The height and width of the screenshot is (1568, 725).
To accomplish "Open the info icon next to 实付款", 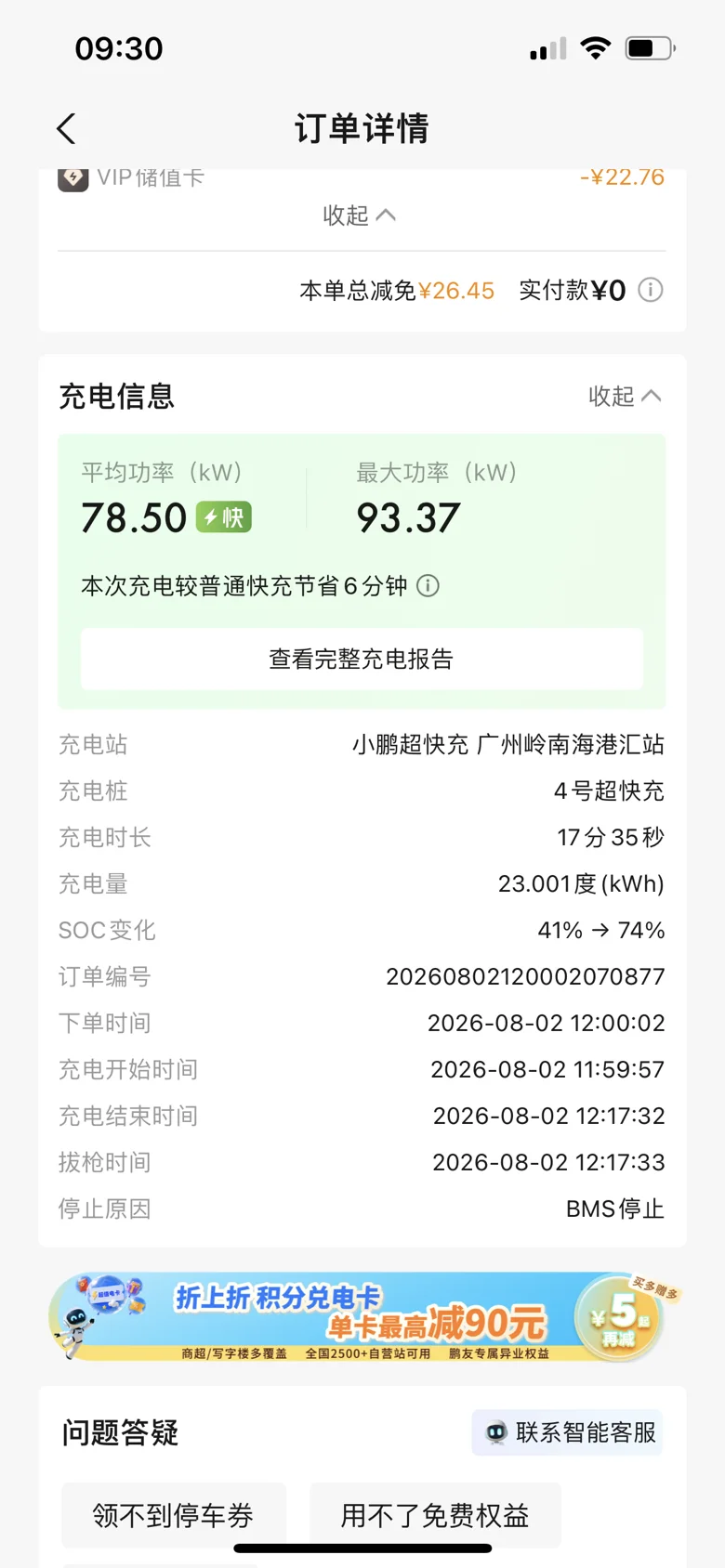I will coord(651,290).
